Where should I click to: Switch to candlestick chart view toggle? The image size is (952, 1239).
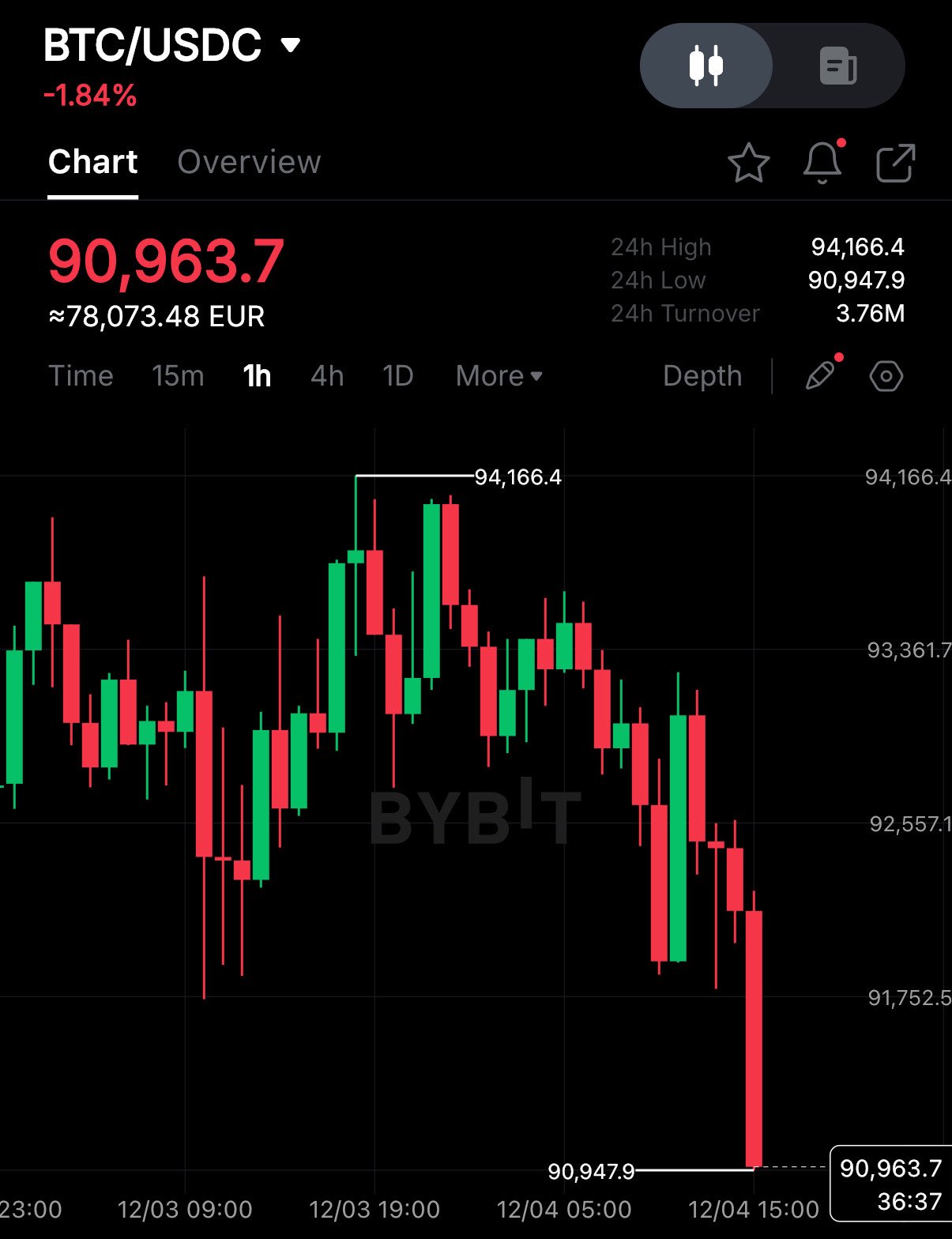pos(706,66)
